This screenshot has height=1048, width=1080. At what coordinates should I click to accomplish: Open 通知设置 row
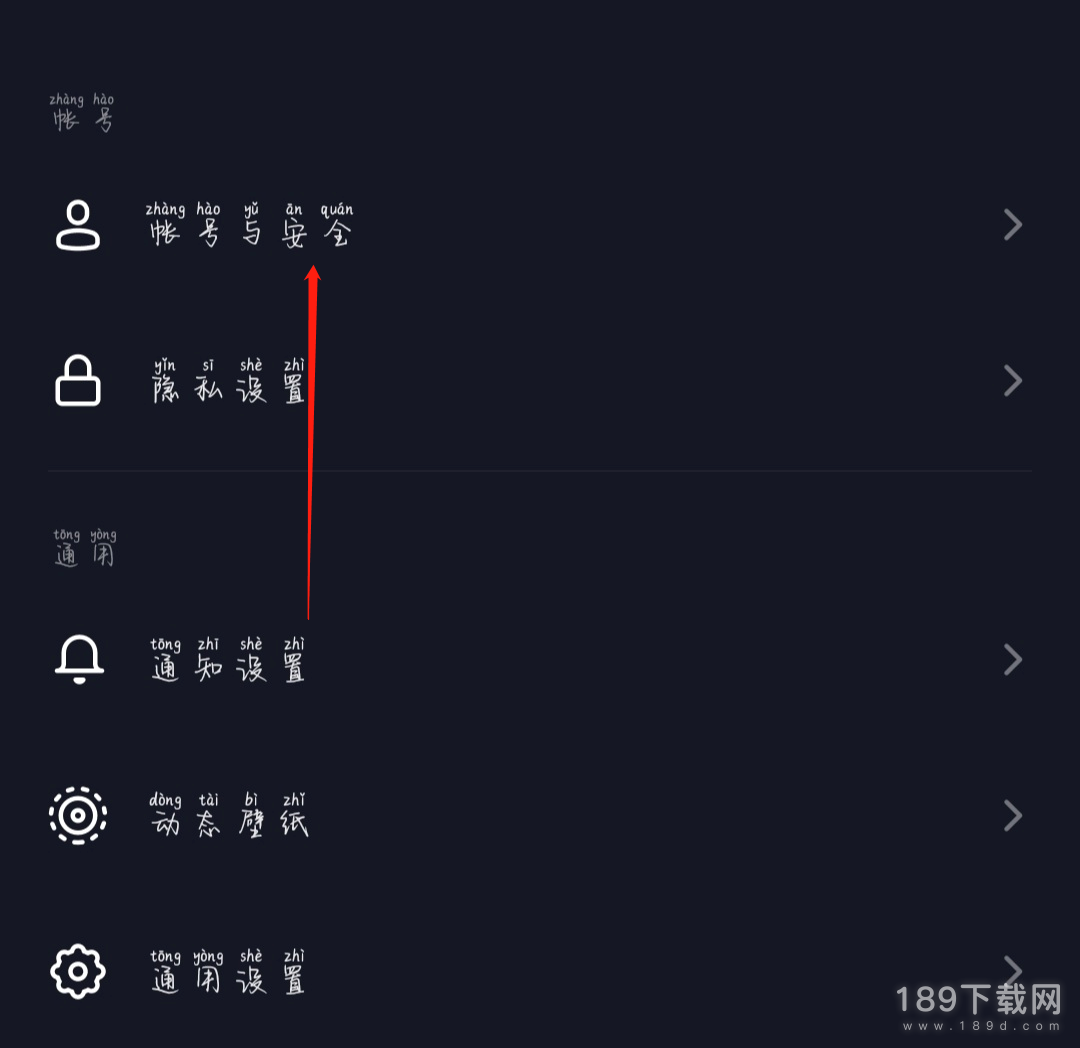(228, 660)
